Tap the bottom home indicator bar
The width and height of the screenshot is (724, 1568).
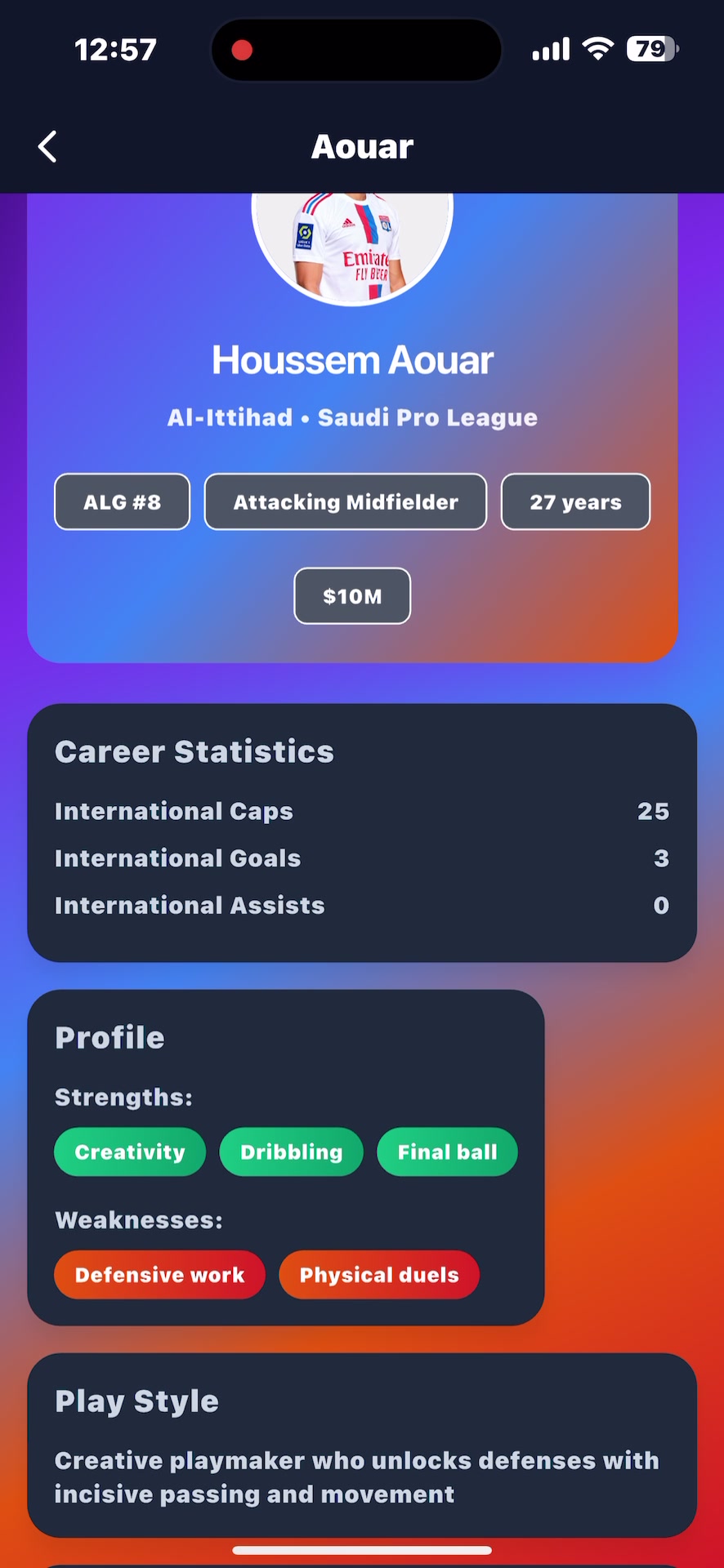pyautogui.click(x=362, y=1548)
